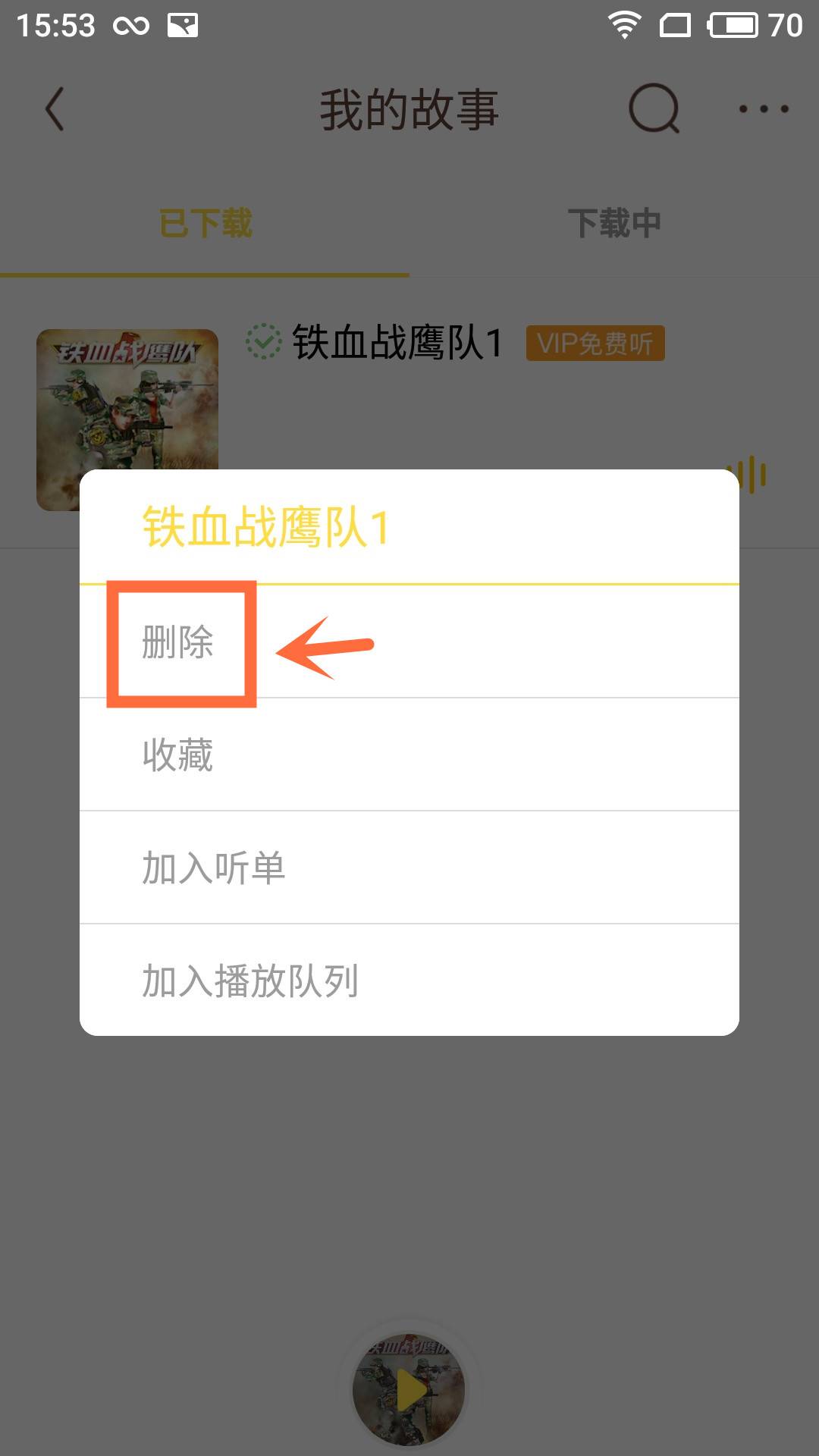The image size is (819, 1456).
Task: Switch to the 已下载 tab
Action: [205, 224]
